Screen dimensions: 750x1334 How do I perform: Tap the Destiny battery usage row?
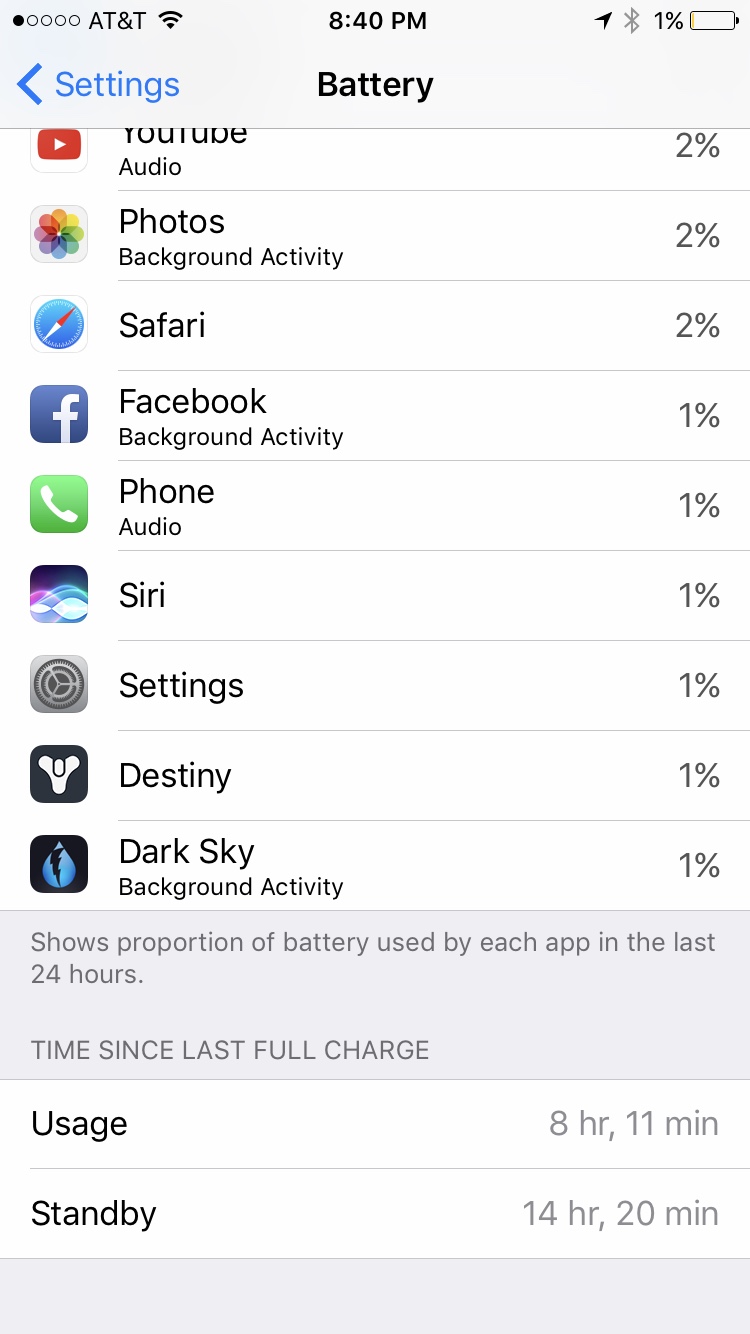(375, 776)
